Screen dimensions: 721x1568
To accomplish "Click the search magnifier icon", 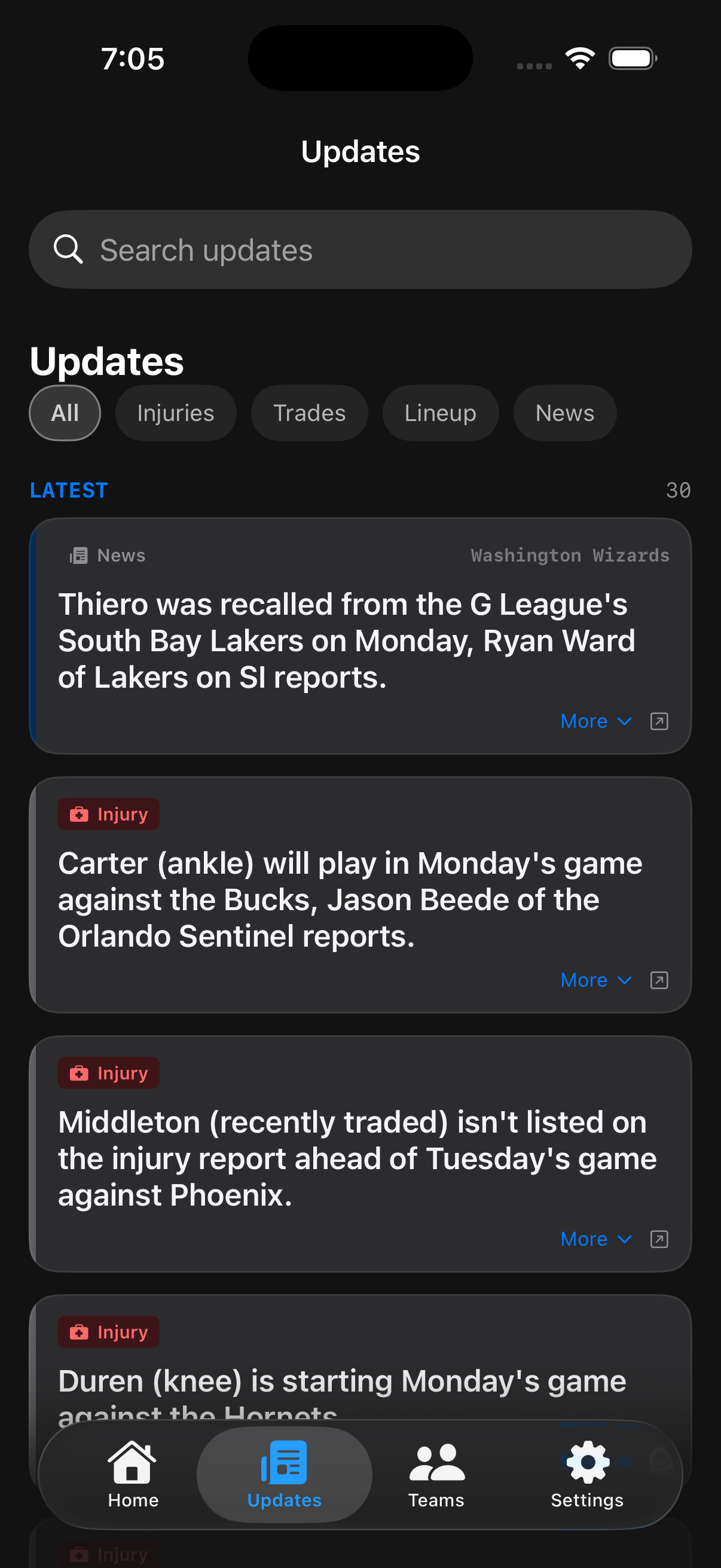I will pos(69,249).
